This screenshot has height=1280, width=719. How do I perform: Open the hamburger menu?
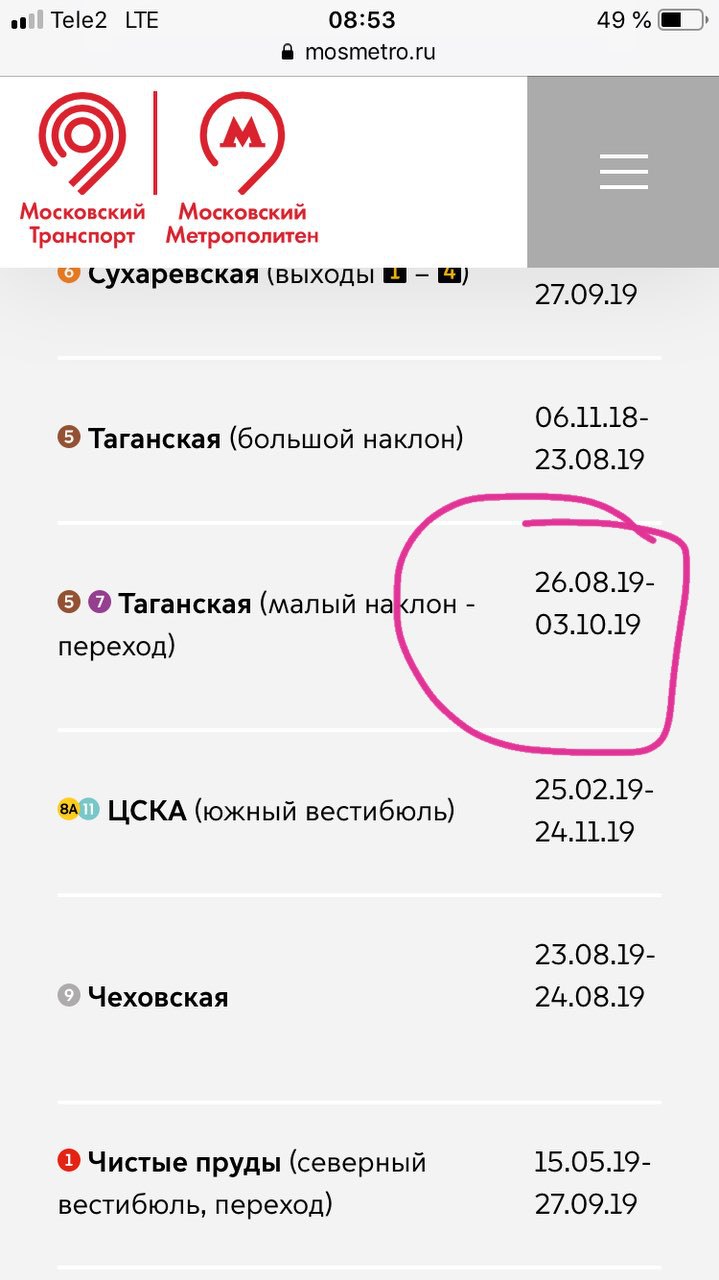point(623,172)
